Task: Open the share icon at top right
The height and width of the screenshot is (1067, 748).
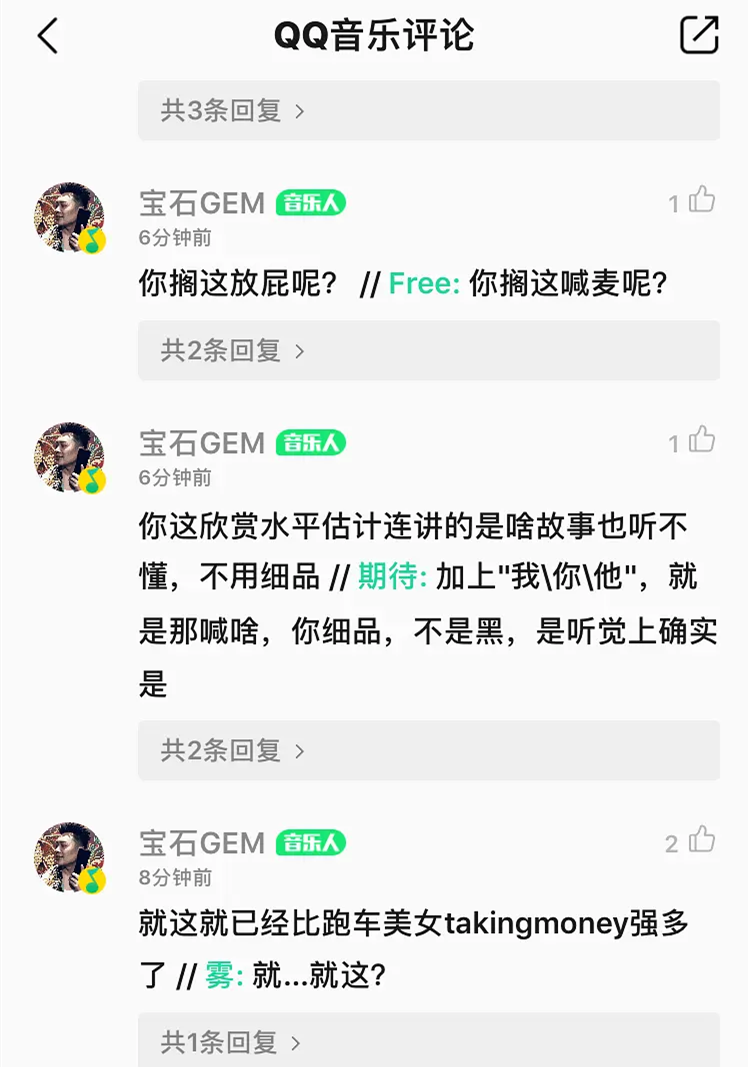Action: (x=701, y=35)
